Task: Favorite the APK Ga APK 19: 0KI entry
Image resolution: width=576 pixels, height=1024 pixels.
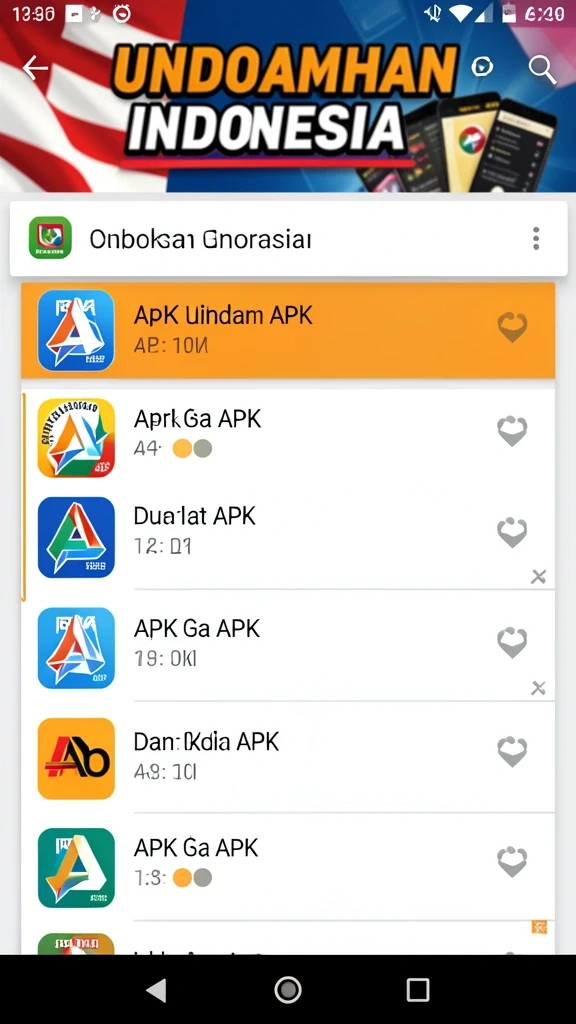Action: (x=512, y=643)
